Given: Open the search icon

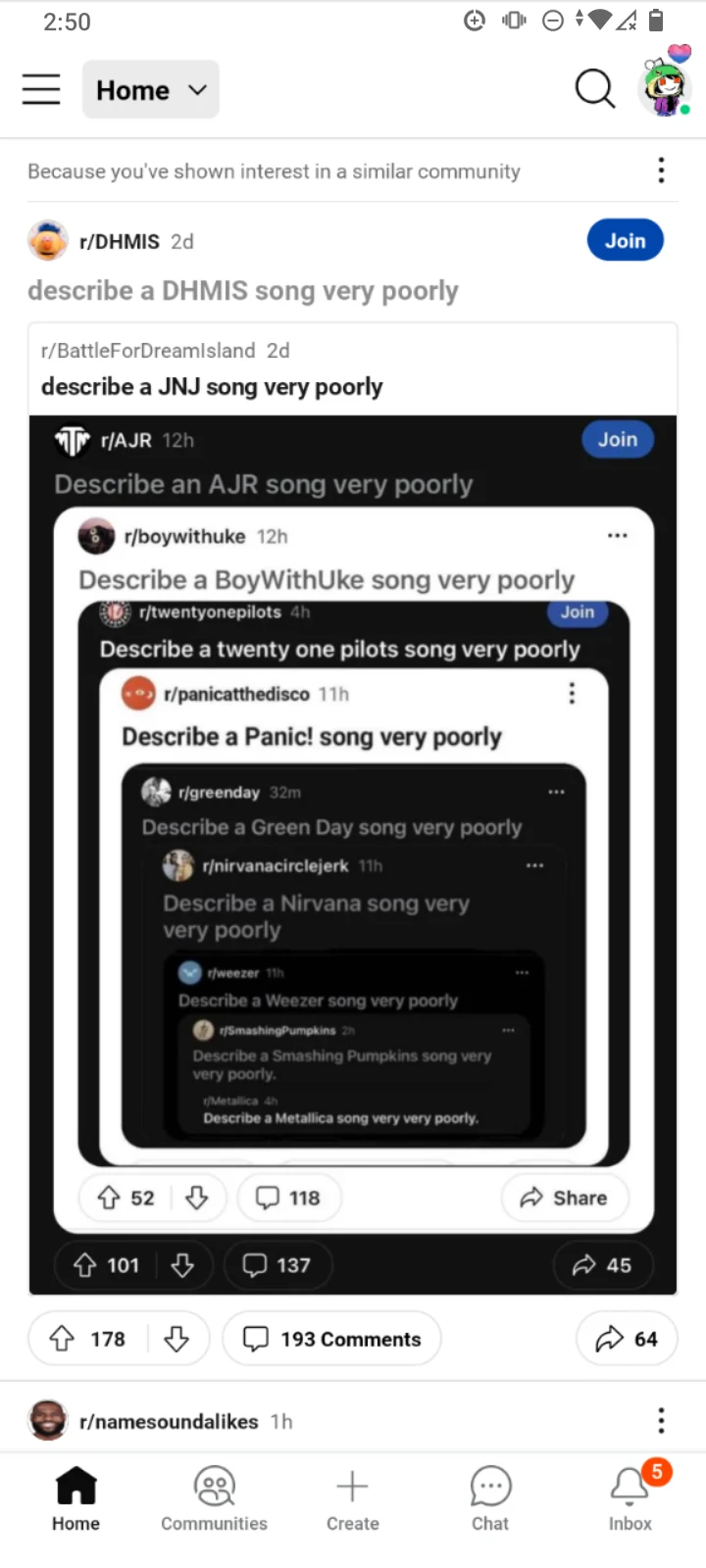Looking at the screenshot, I should click(594, 88).
